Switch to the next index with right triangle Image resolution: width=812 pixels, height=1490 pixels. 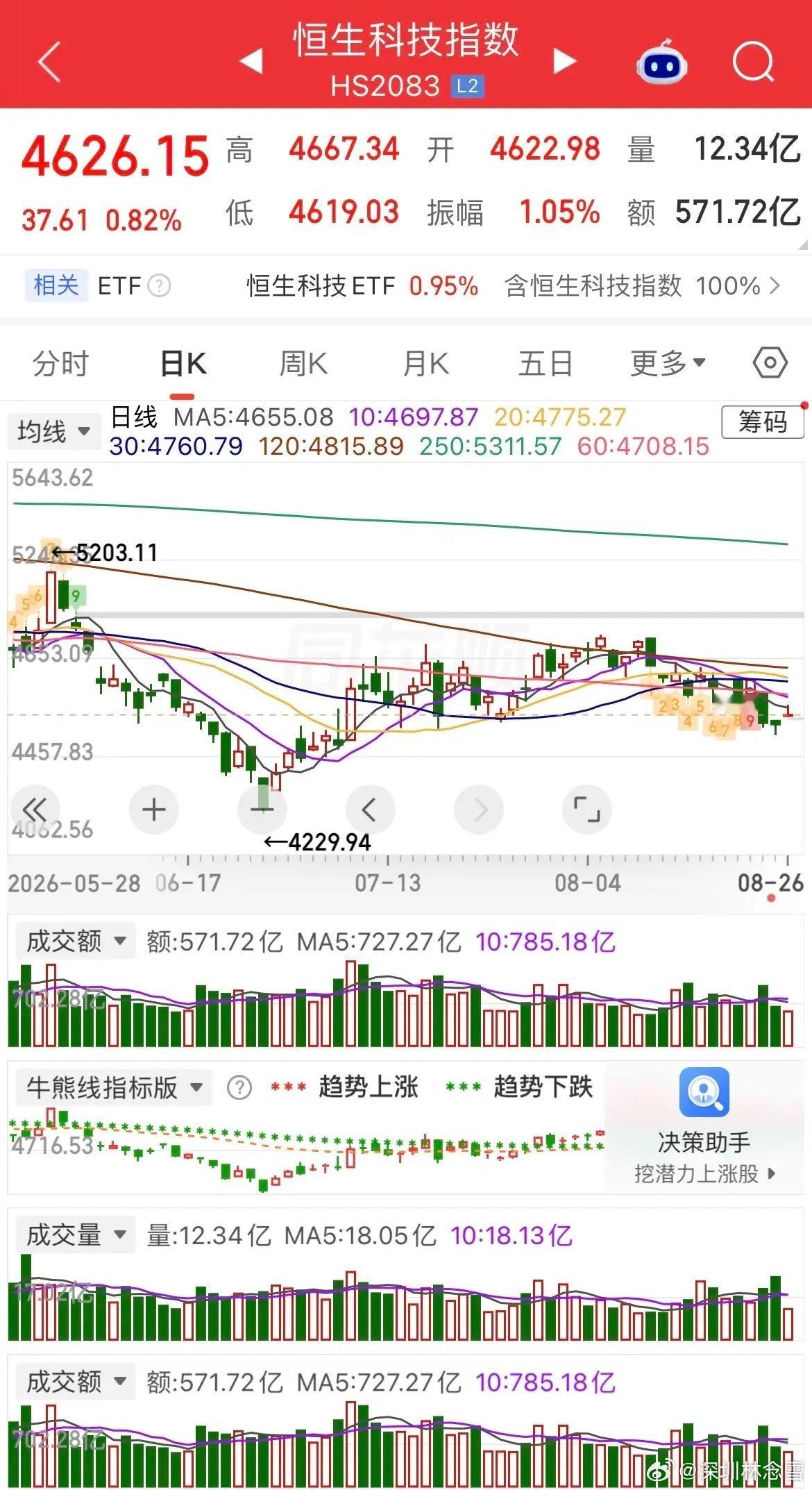[x=565, y=60]
